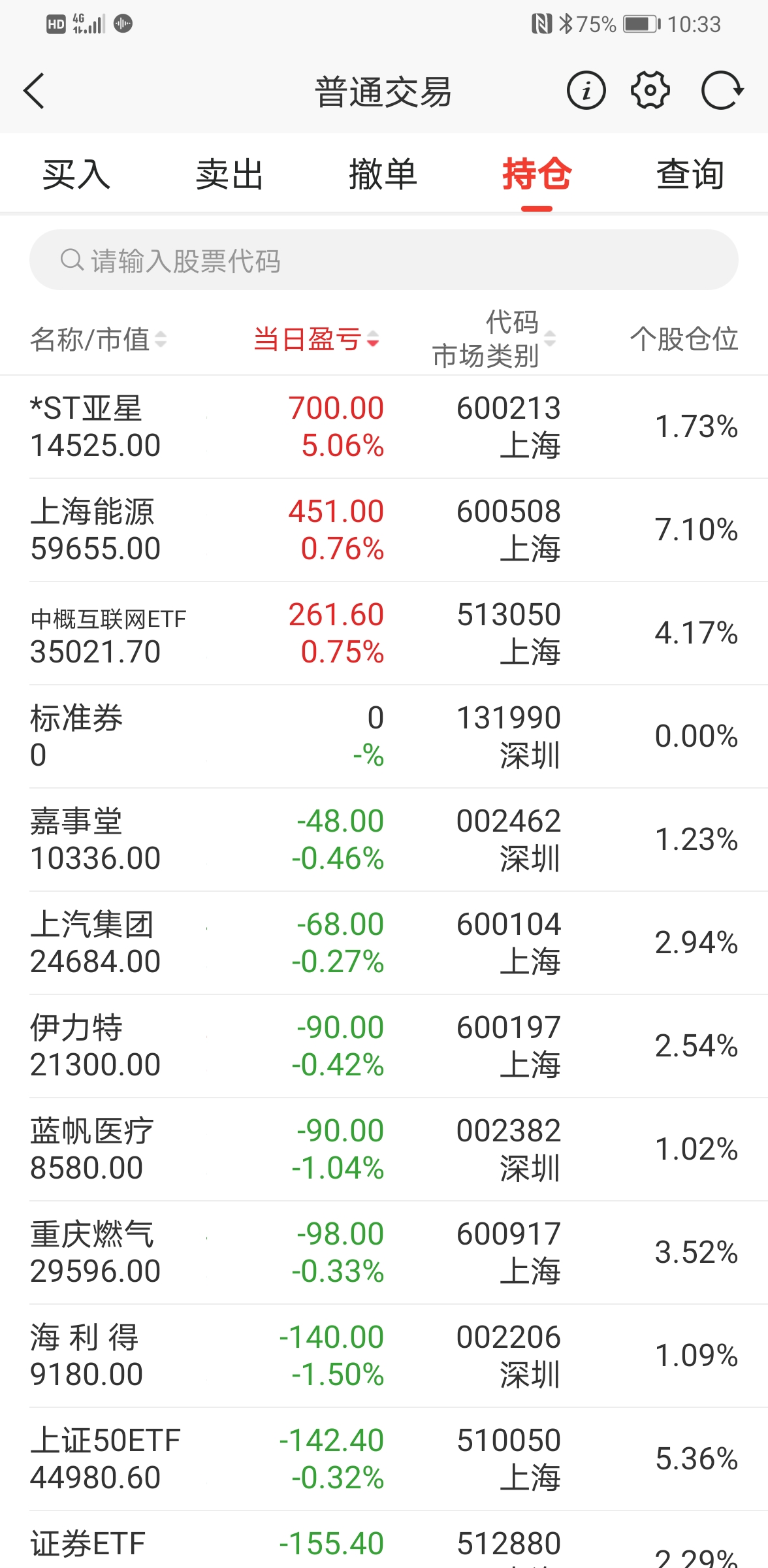
Task: Select the 持仓 tab
Action: pos(537,174)
